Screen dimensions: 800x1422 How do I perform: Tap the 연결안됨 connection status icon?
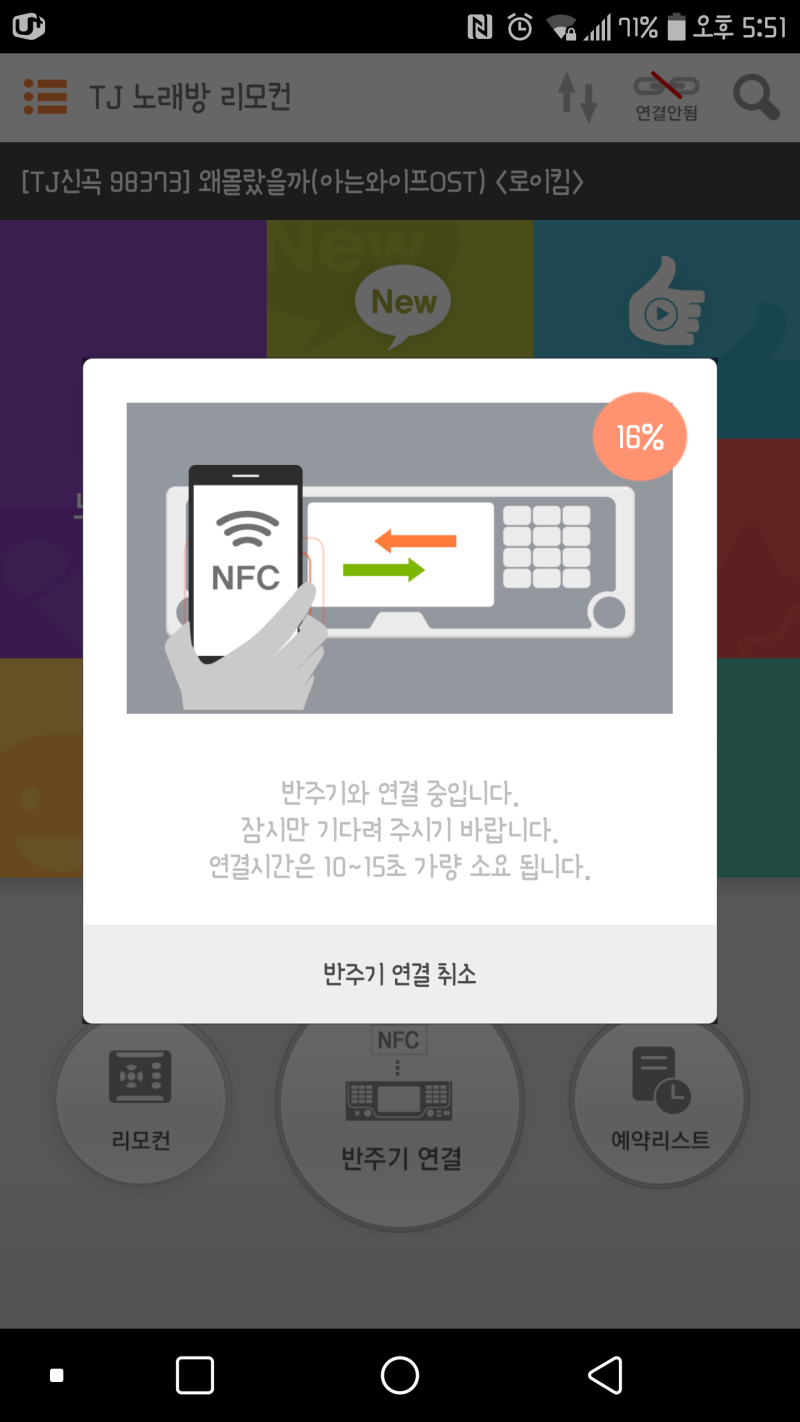(x=666, y=97)
